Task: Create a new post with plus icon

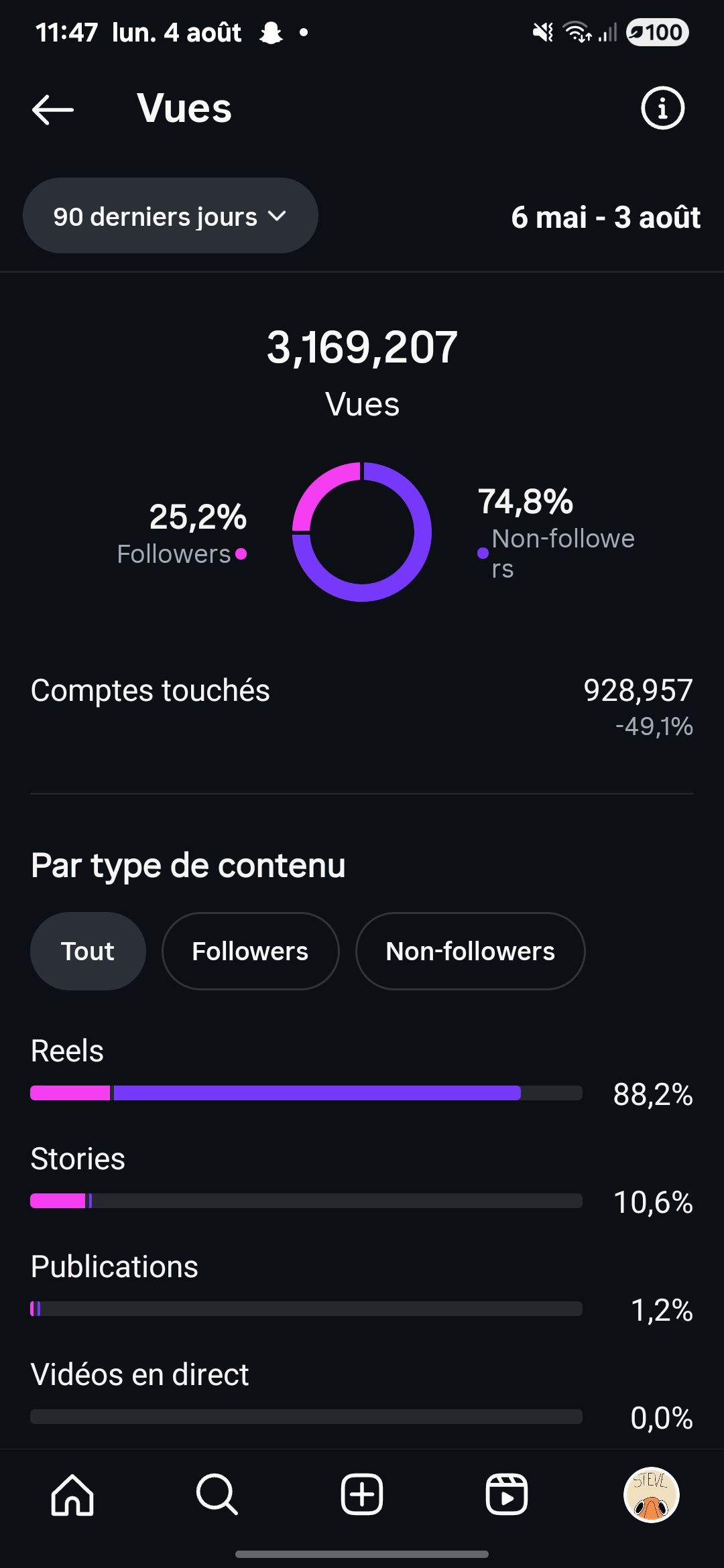Action: (362, 1494)
